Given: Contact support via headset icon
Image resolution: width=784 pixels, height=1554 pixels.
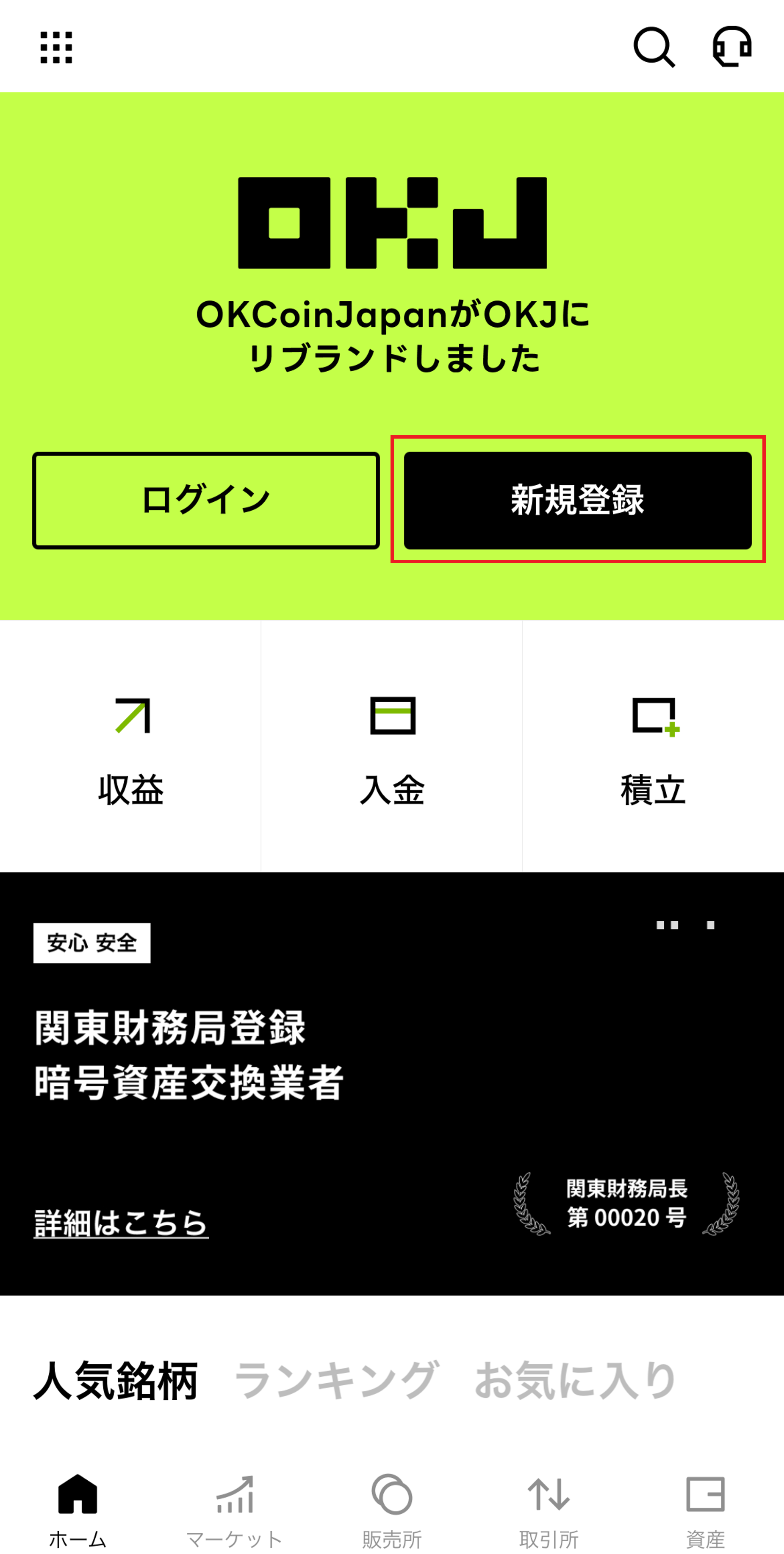Looking at the screenshot, I should 732,47.
